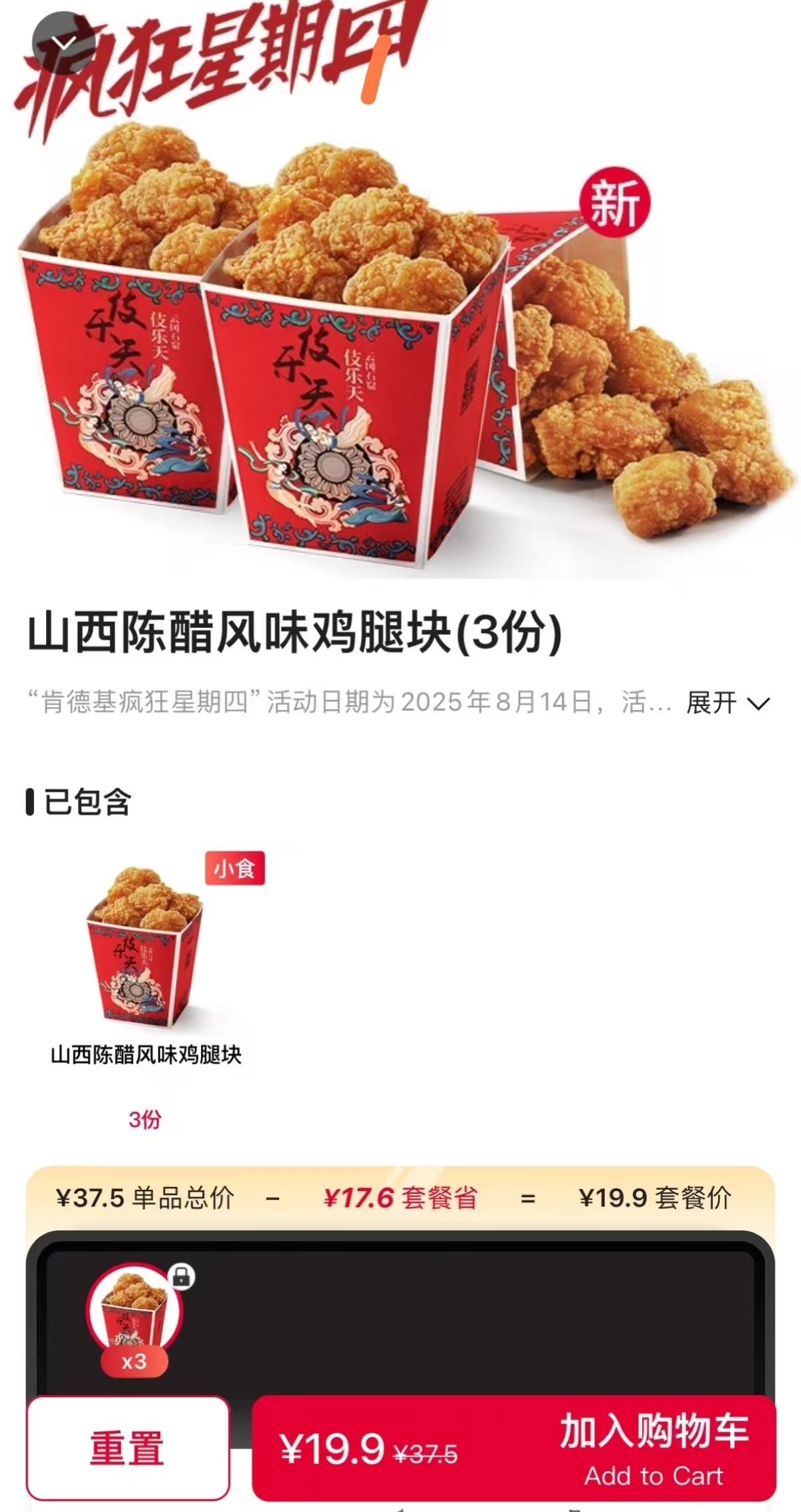Tap the 重置 reset button
Image resolution: width=801 pixels, height=1512 pixels.
(127, 1448)
